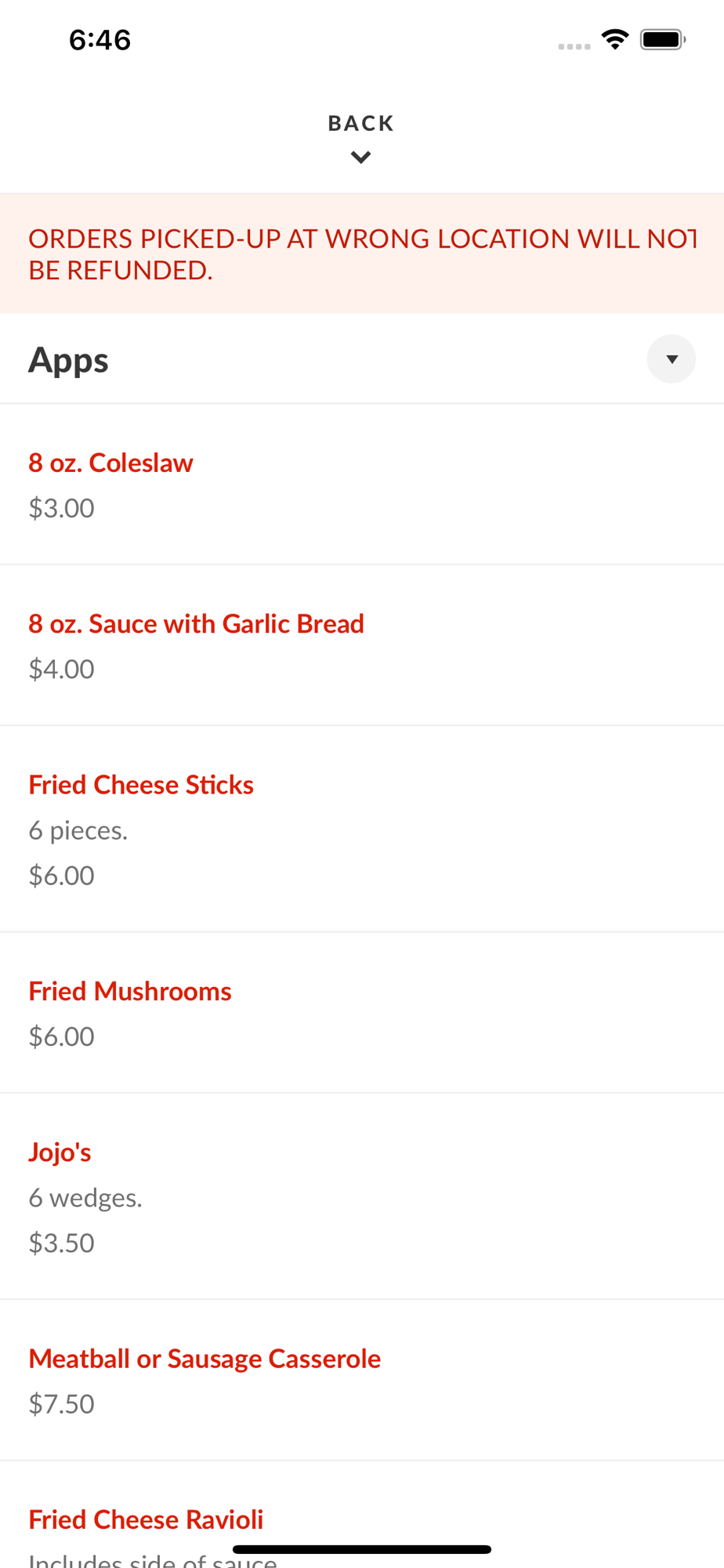Select Jojo's wedges
Screen dimensions: 724x1568
click(60, 1152)
